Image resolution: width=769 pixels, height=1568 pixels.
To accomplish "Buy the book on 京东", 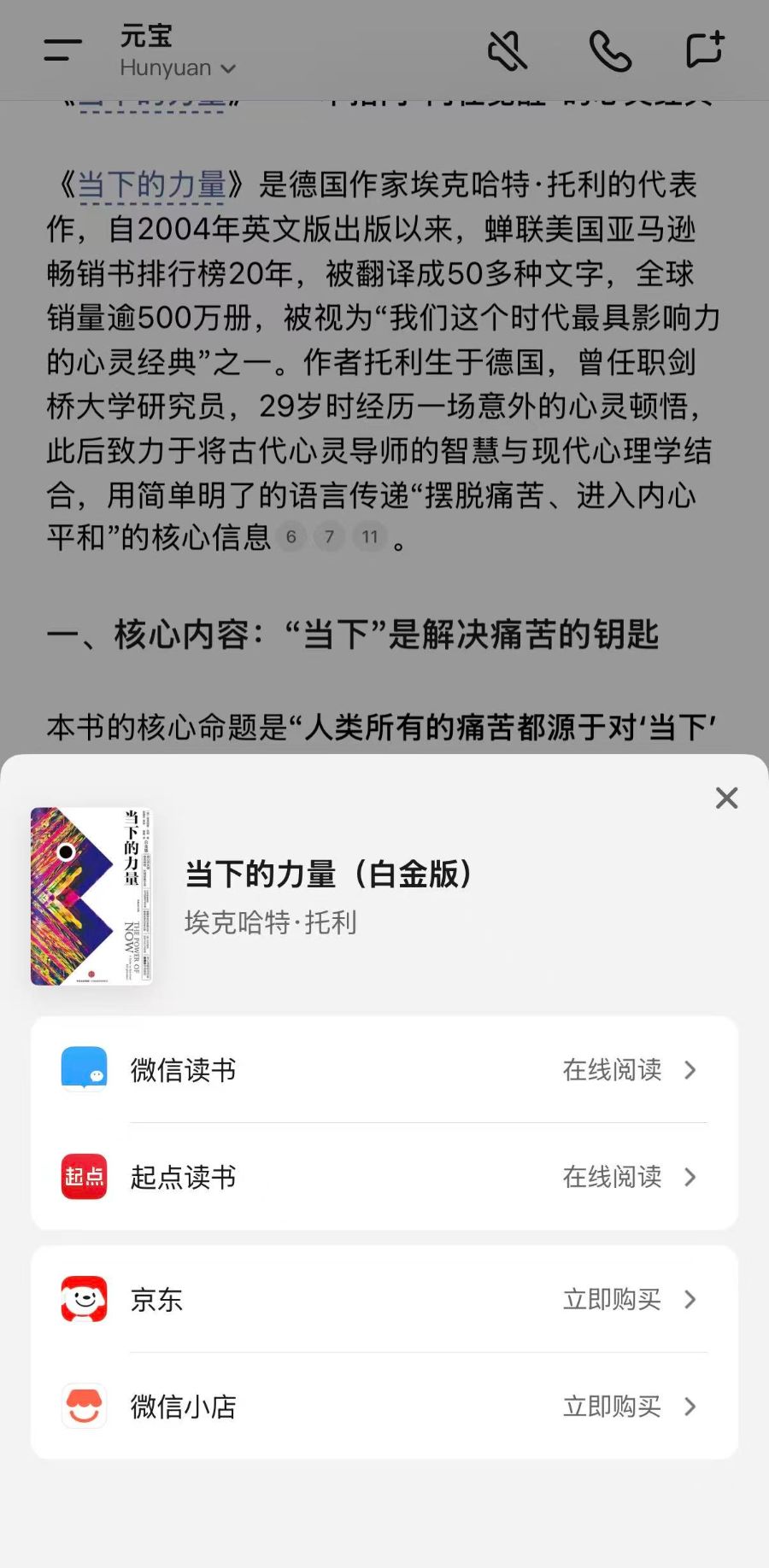I will pyautogui.click(x=384, y=1300).
